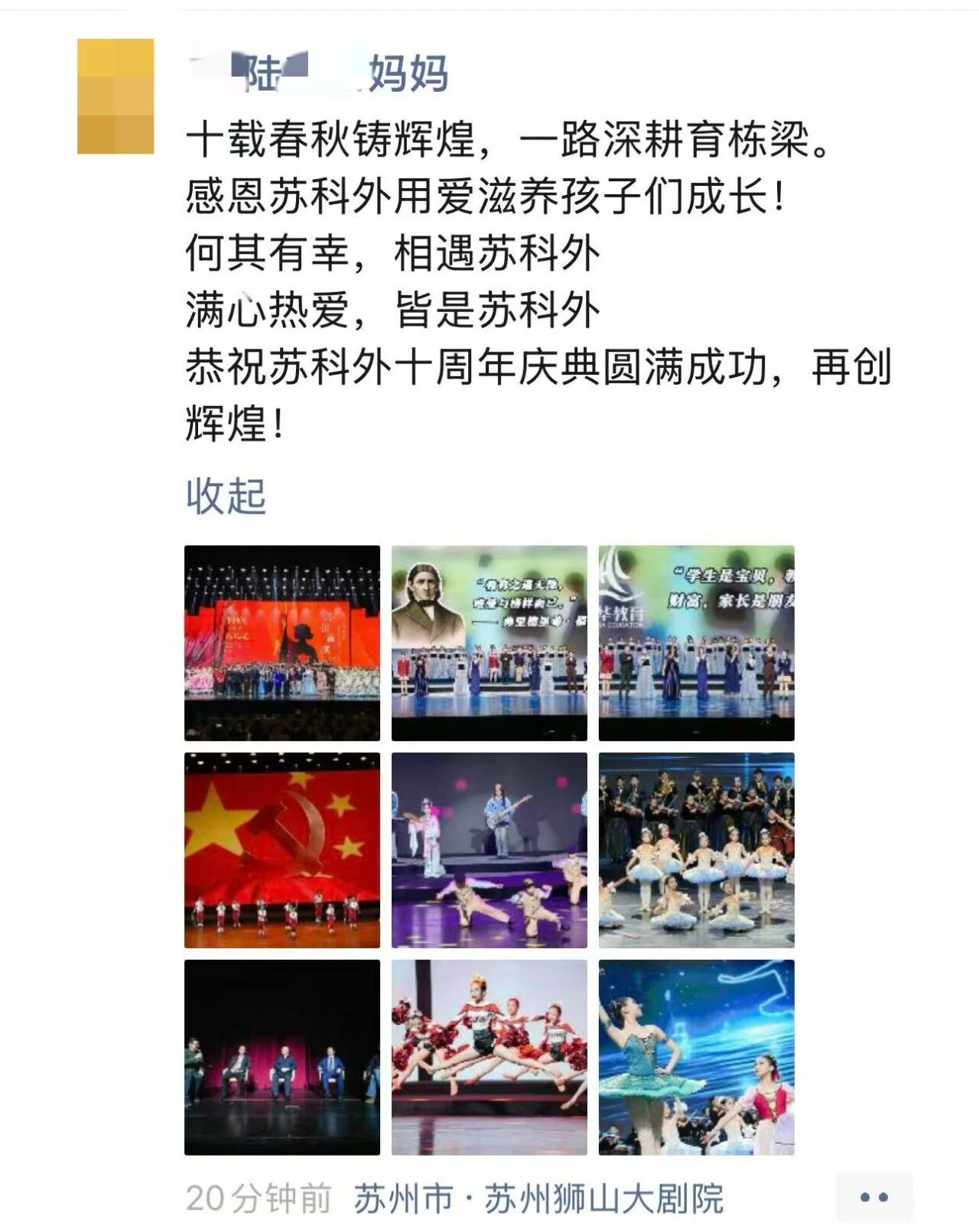Open the cheerleading jump photo
This screenshot has height=1232, width=979.
pos(489,1057)
